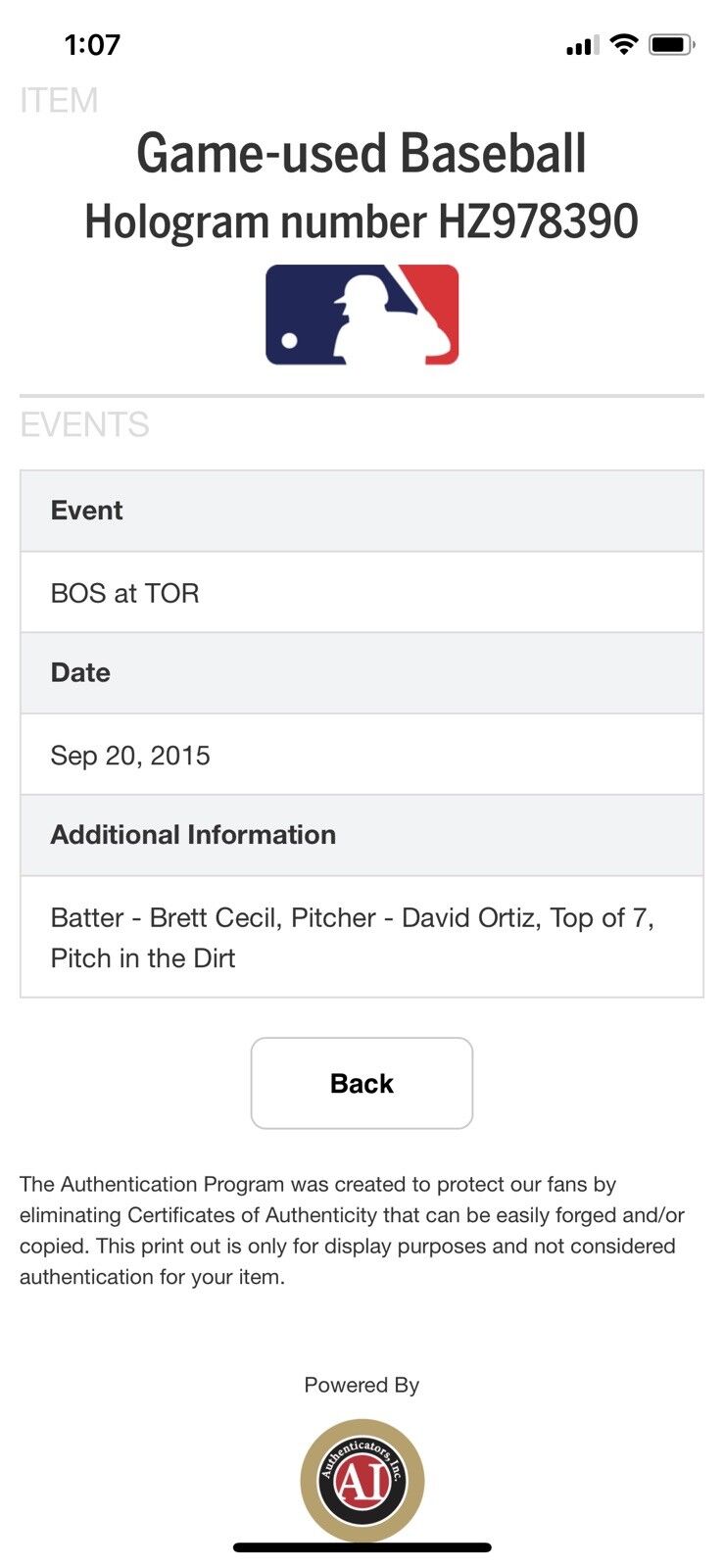Click the Event table header row

click(362, 510)
